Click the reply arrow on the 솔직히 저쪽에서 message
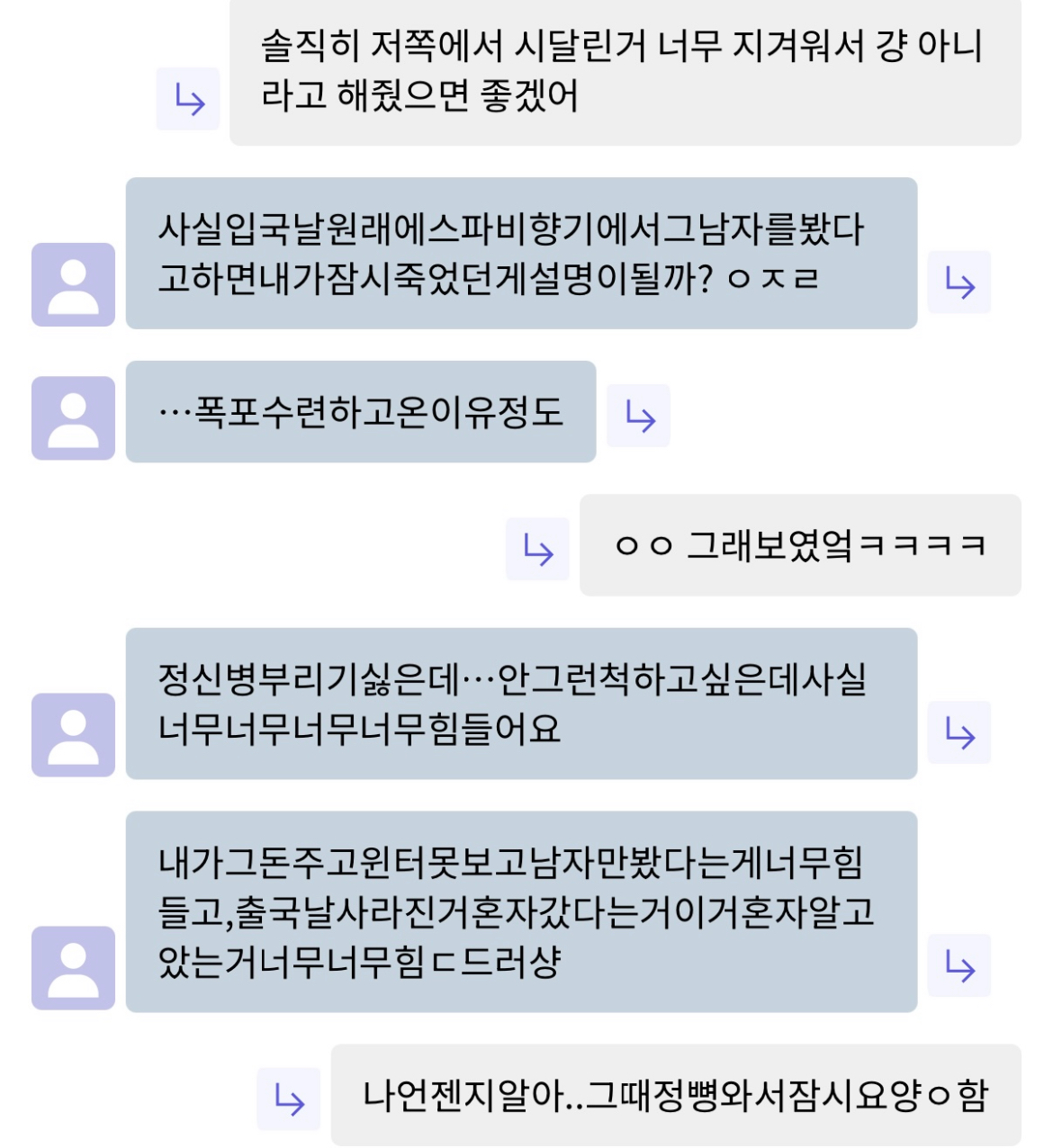 189,102
